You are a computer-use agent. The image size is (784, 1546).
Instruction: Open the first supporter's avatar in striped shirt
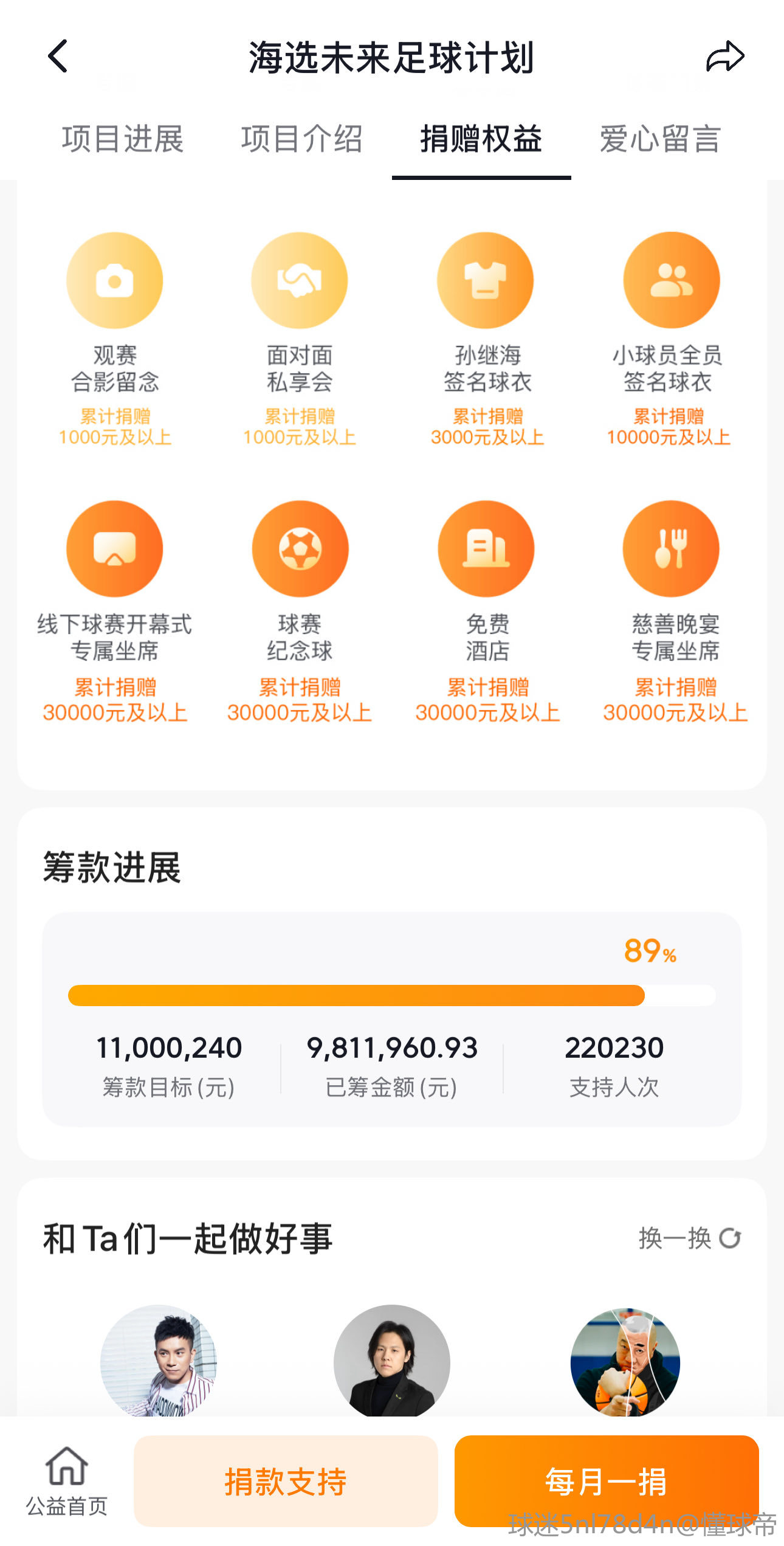[159, 1361]
